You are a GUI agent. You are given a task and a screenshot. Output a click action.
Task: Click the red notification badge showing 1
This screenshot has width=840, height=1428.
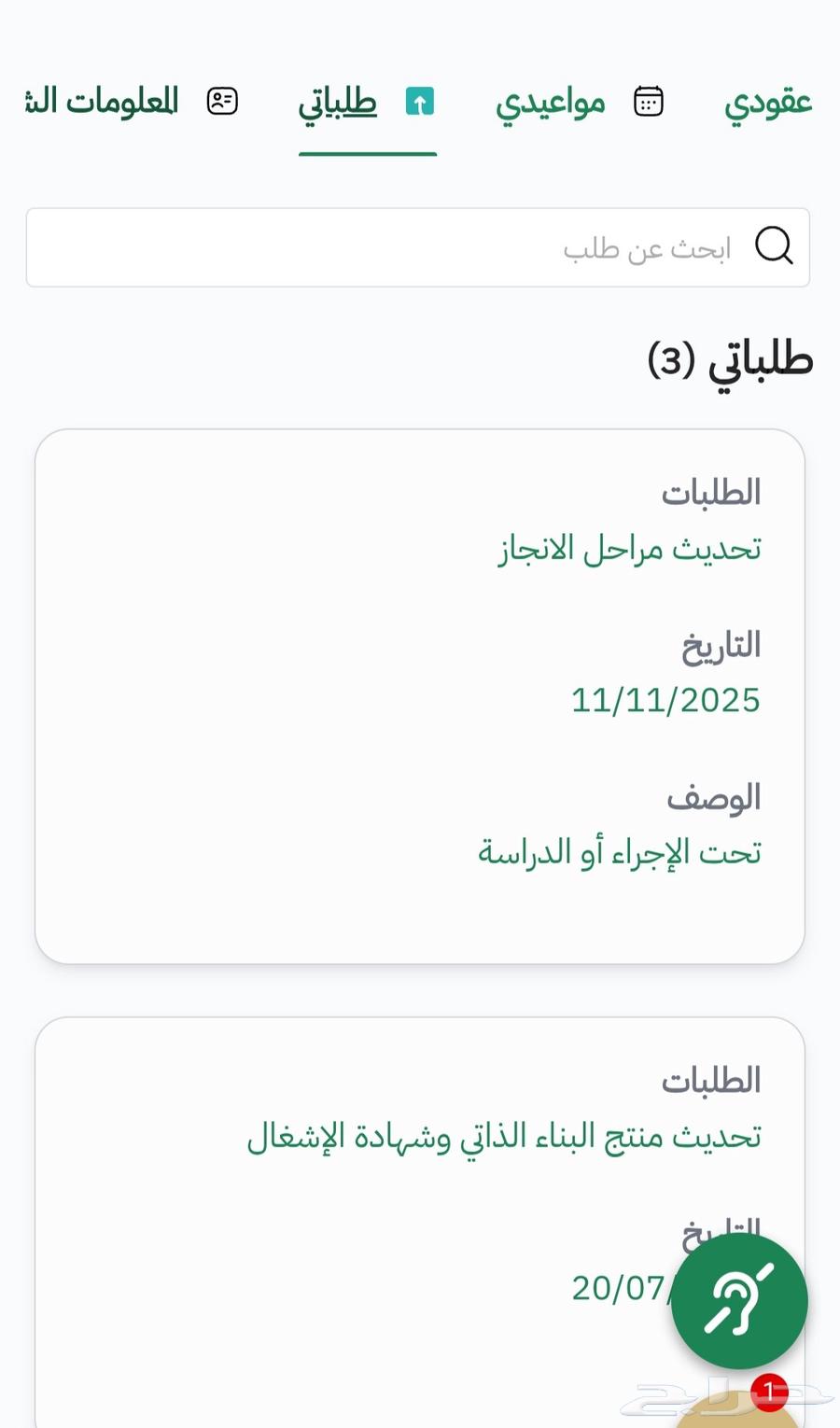(x=768, y=1390)
